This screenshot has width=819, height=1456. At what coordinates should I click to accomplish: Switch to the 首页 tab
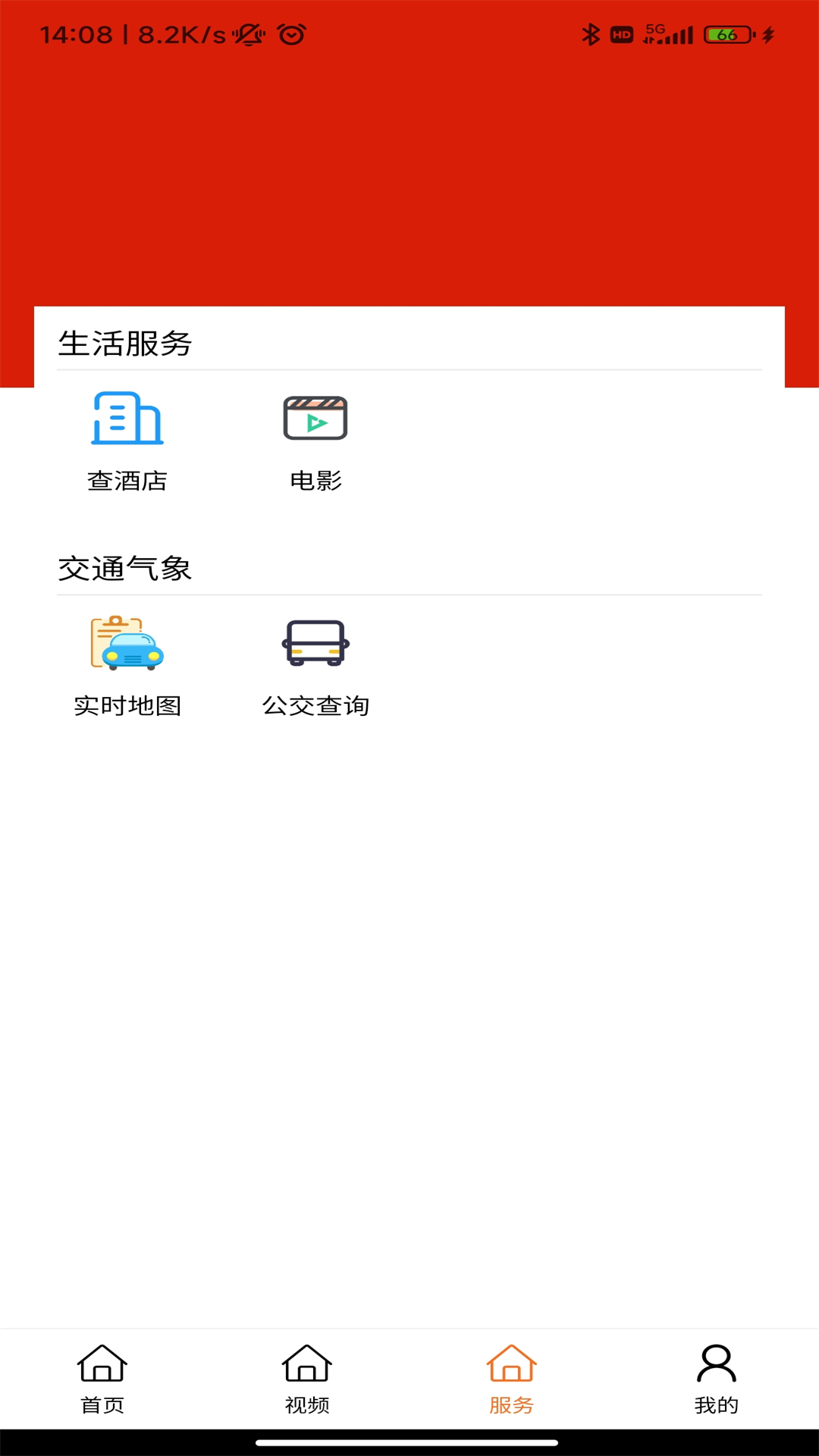(x=101, y=1403)
